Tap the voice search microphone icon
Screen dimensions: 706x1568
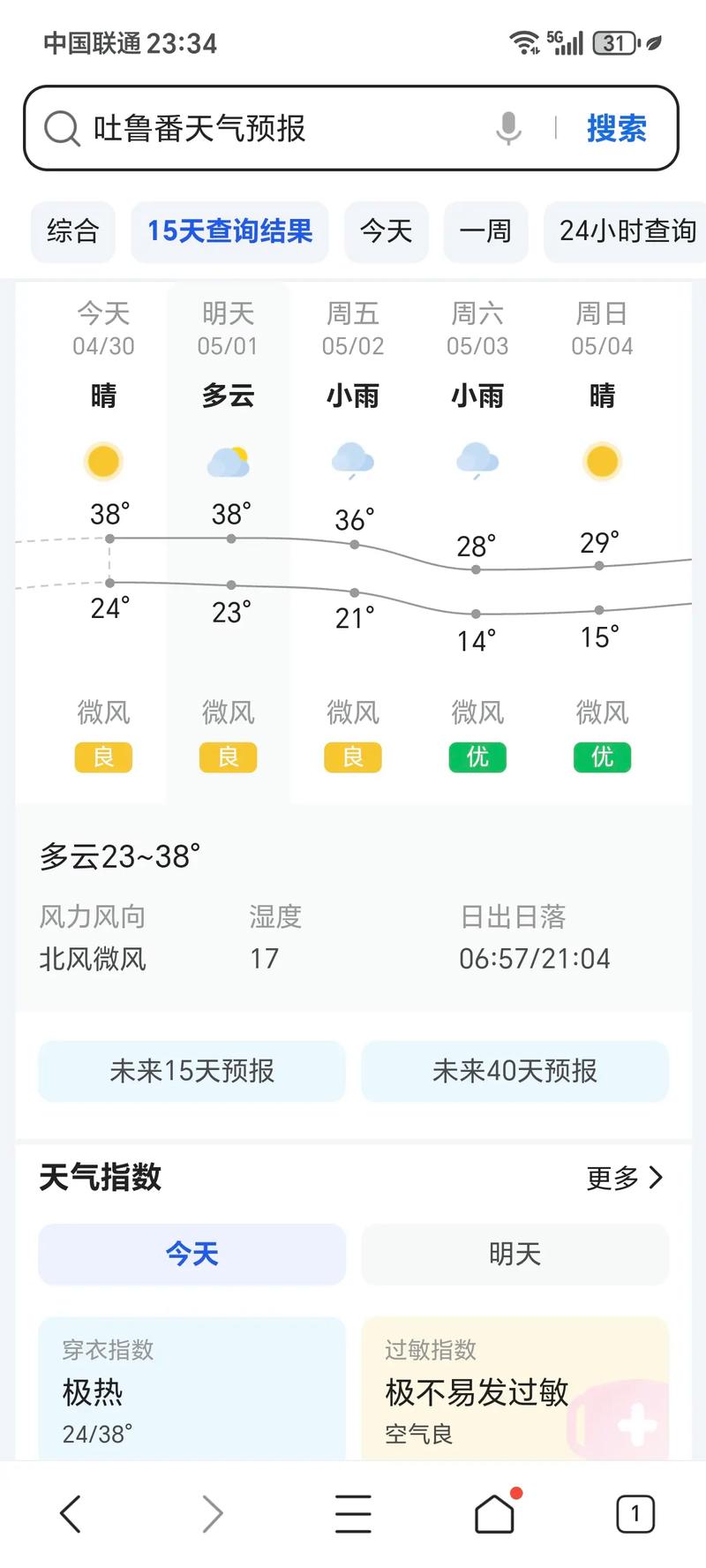(x=508, y=128)
